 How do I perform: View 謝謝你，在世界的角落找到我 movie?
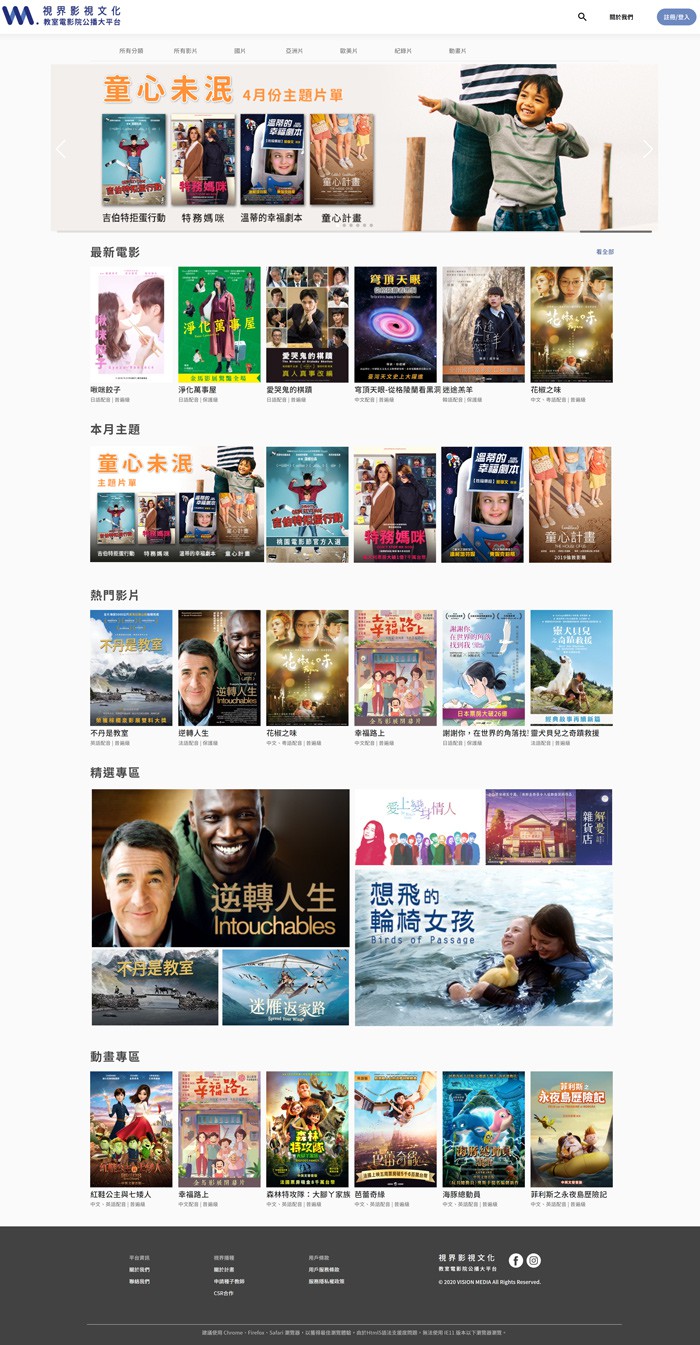[x=483, y=667]
